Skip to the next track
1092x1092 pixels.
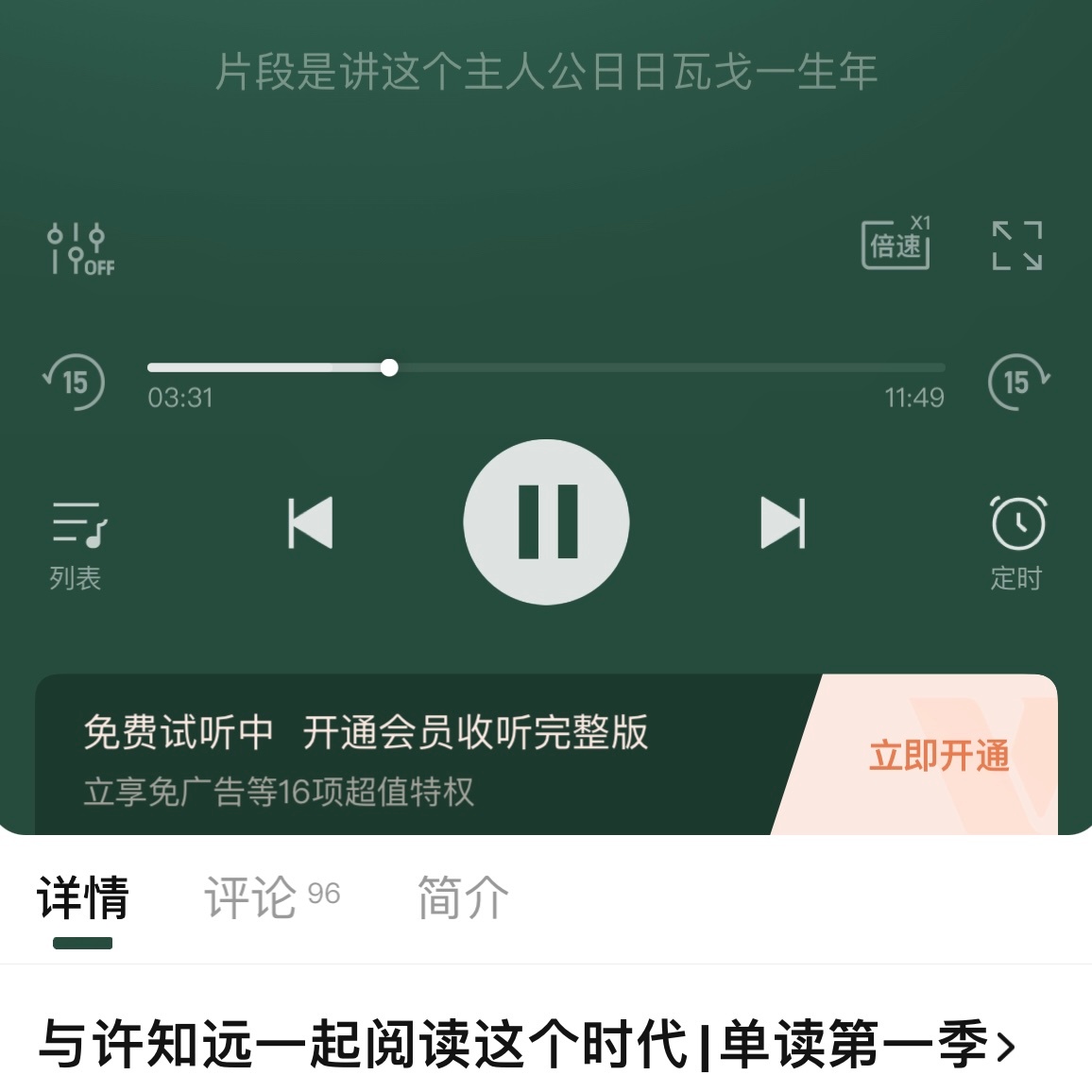782,522
